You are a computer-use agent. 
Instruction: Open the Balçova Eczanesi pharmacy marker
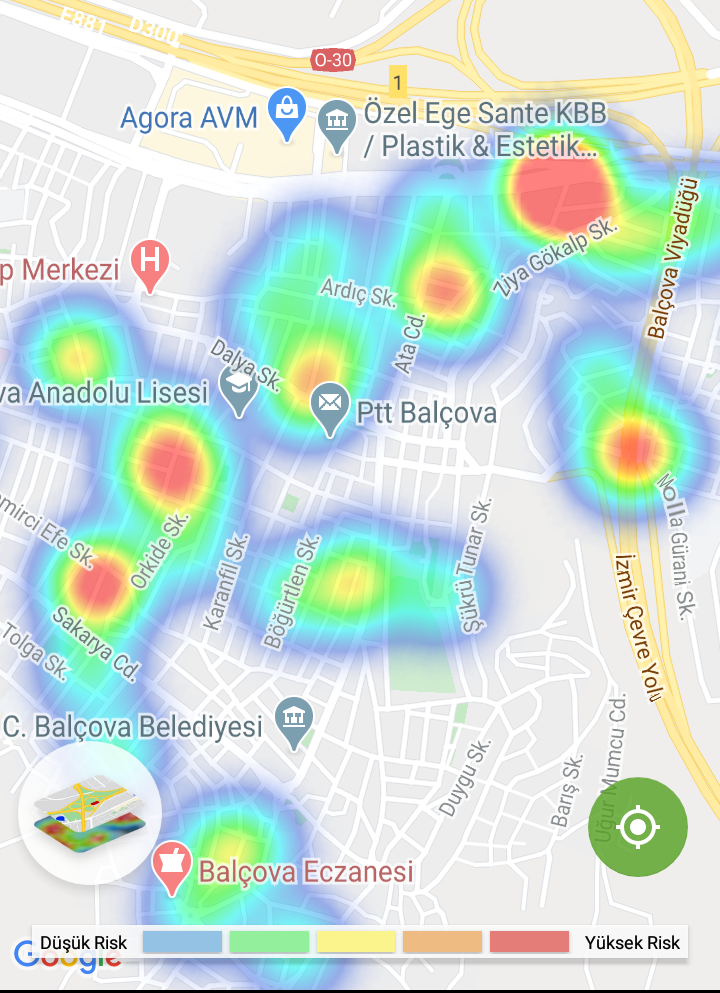coord(171,866)
